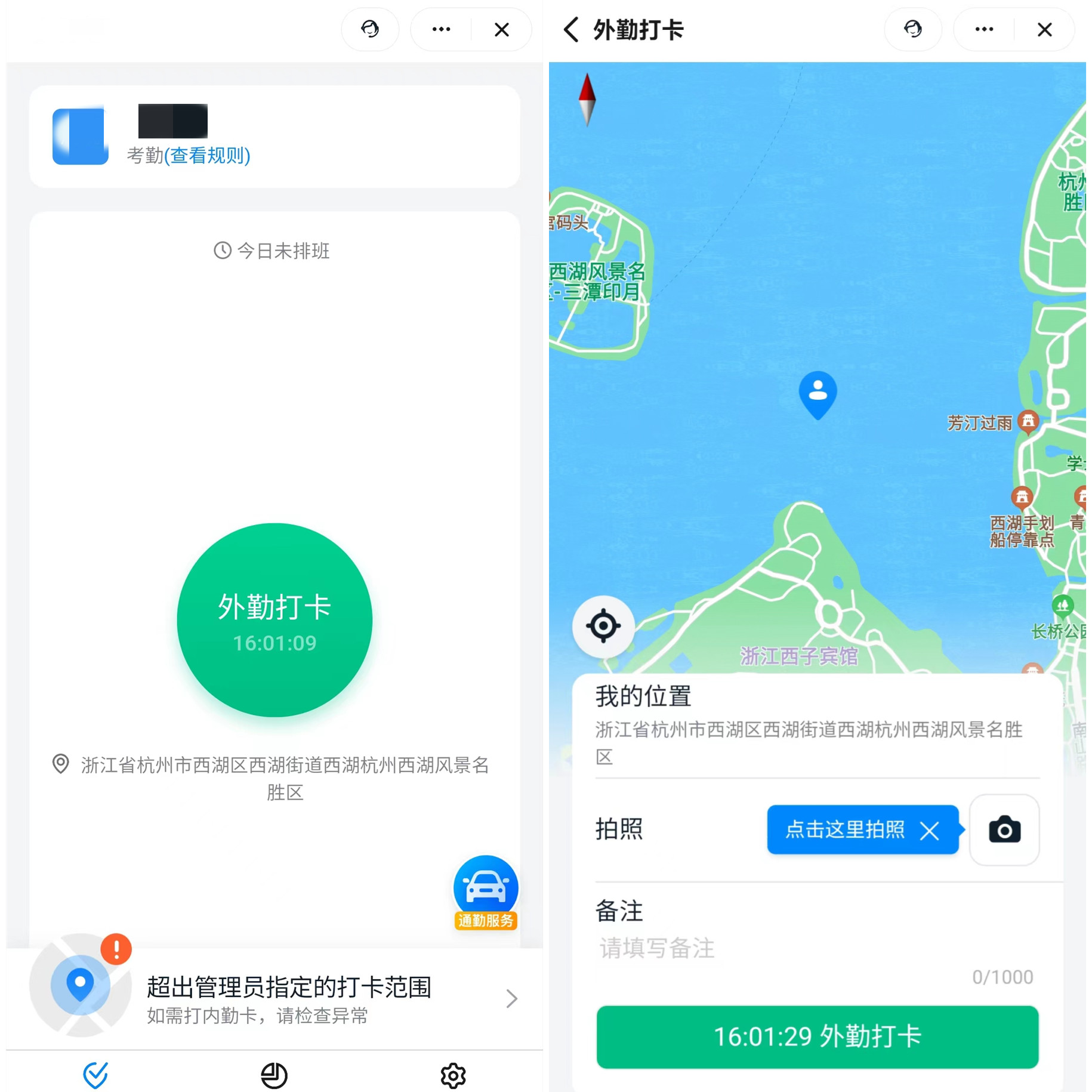Submit with the 16:01:29 外勤打卡 button

(817, 1037)
